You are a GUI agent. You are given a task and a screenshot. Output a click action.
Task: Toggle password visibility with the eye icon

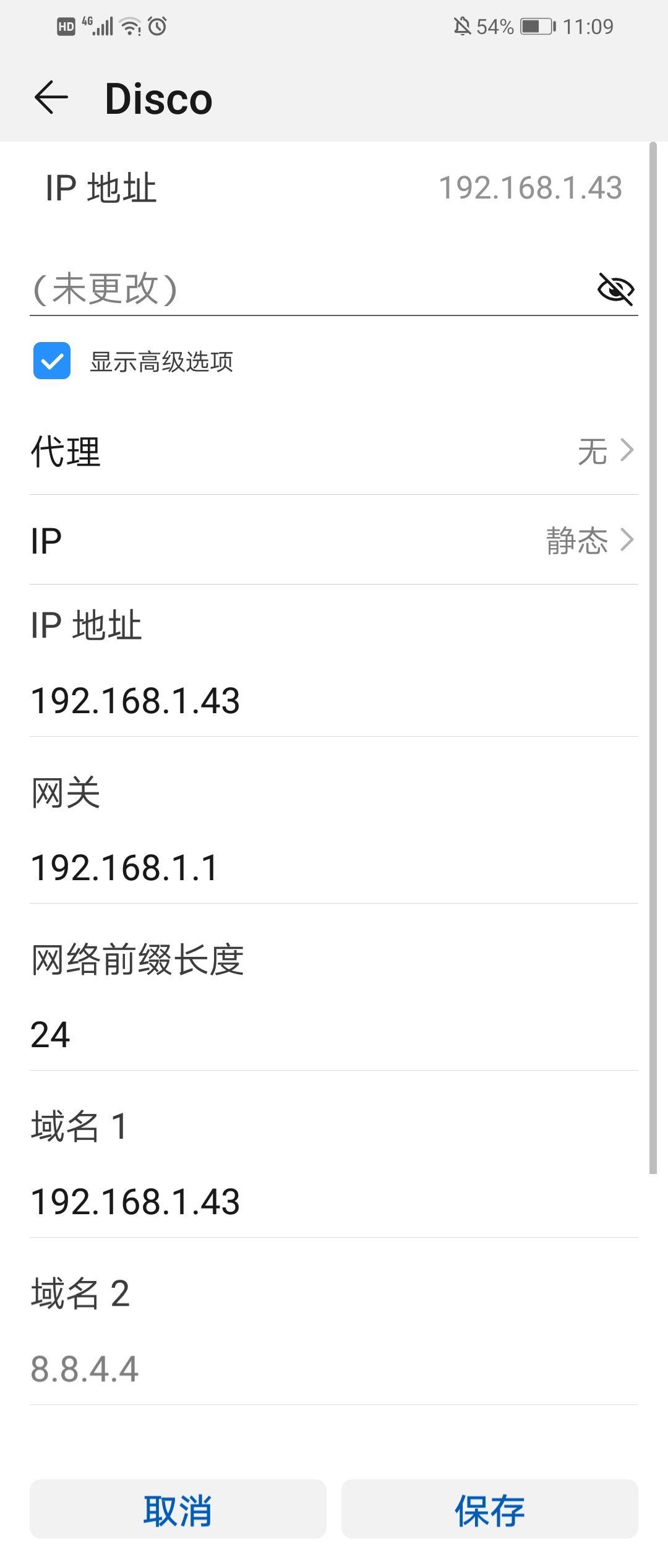pyautogui.click(x=615, y=289)
